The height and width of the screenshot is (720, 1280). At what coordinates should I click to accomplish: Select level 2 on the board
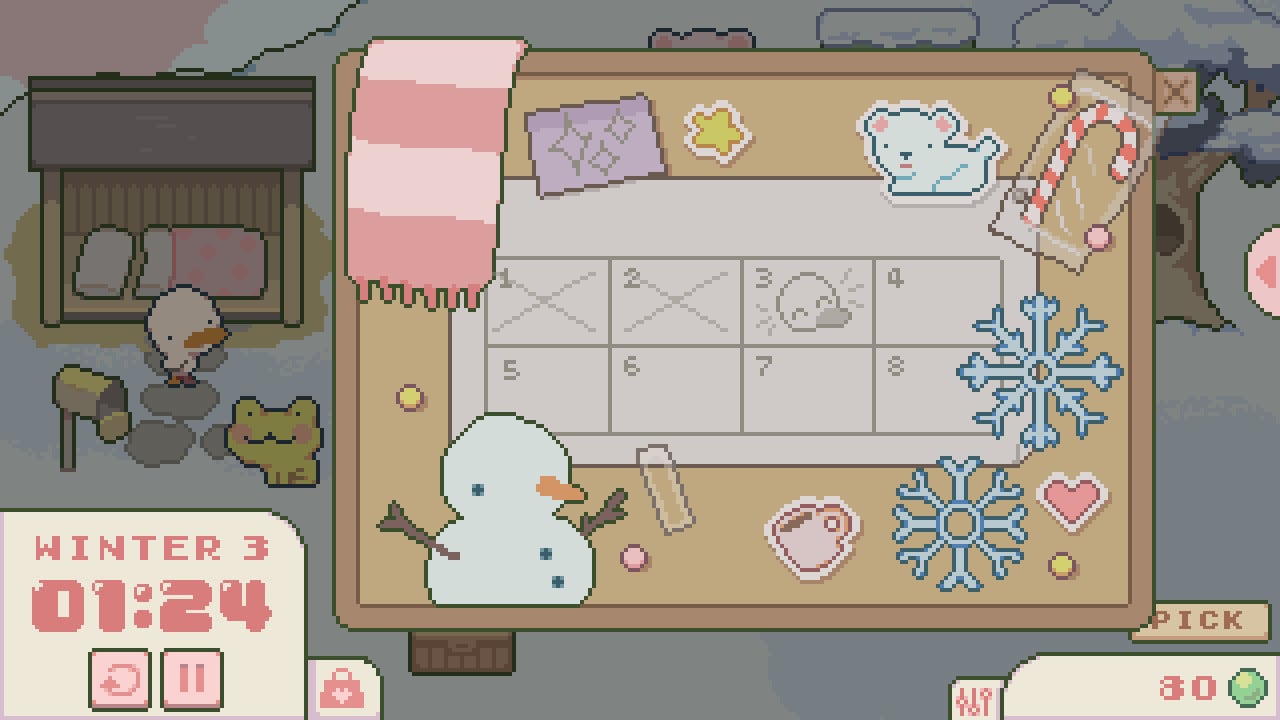677,302
